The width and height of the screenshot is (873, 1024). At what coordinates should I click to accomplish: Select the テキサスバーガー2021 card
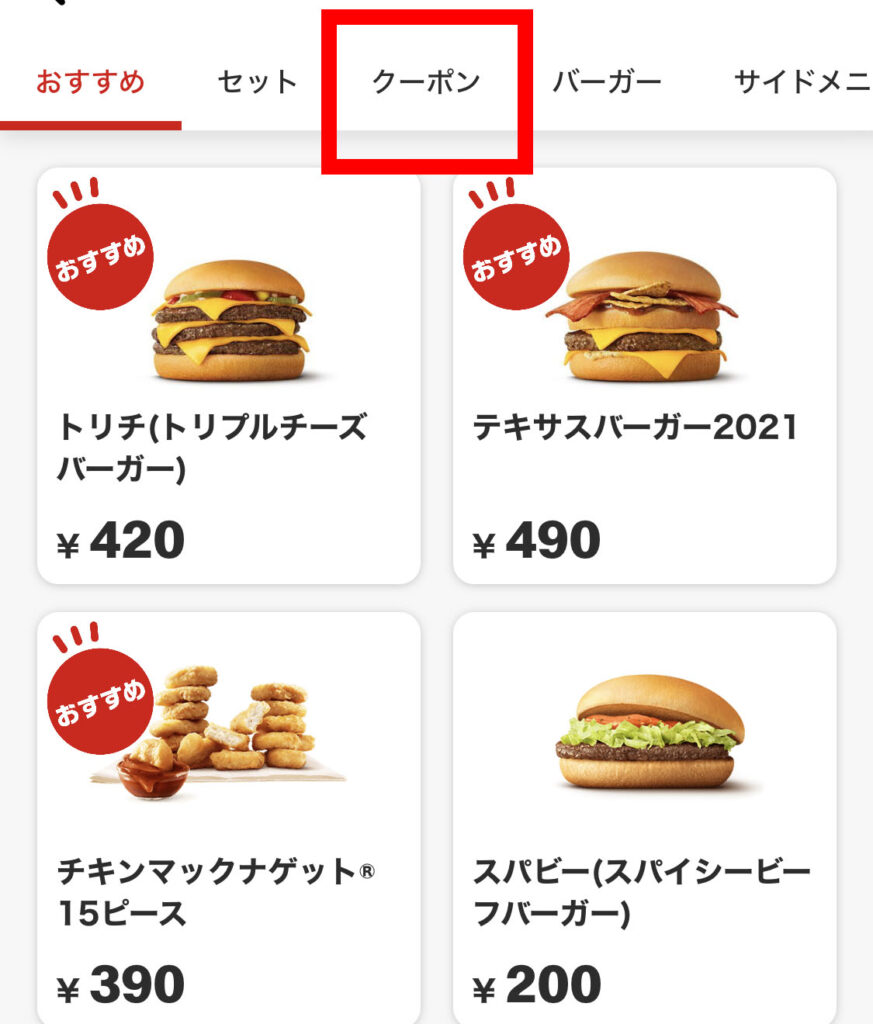pyautogui.click(x=644, y=376)
